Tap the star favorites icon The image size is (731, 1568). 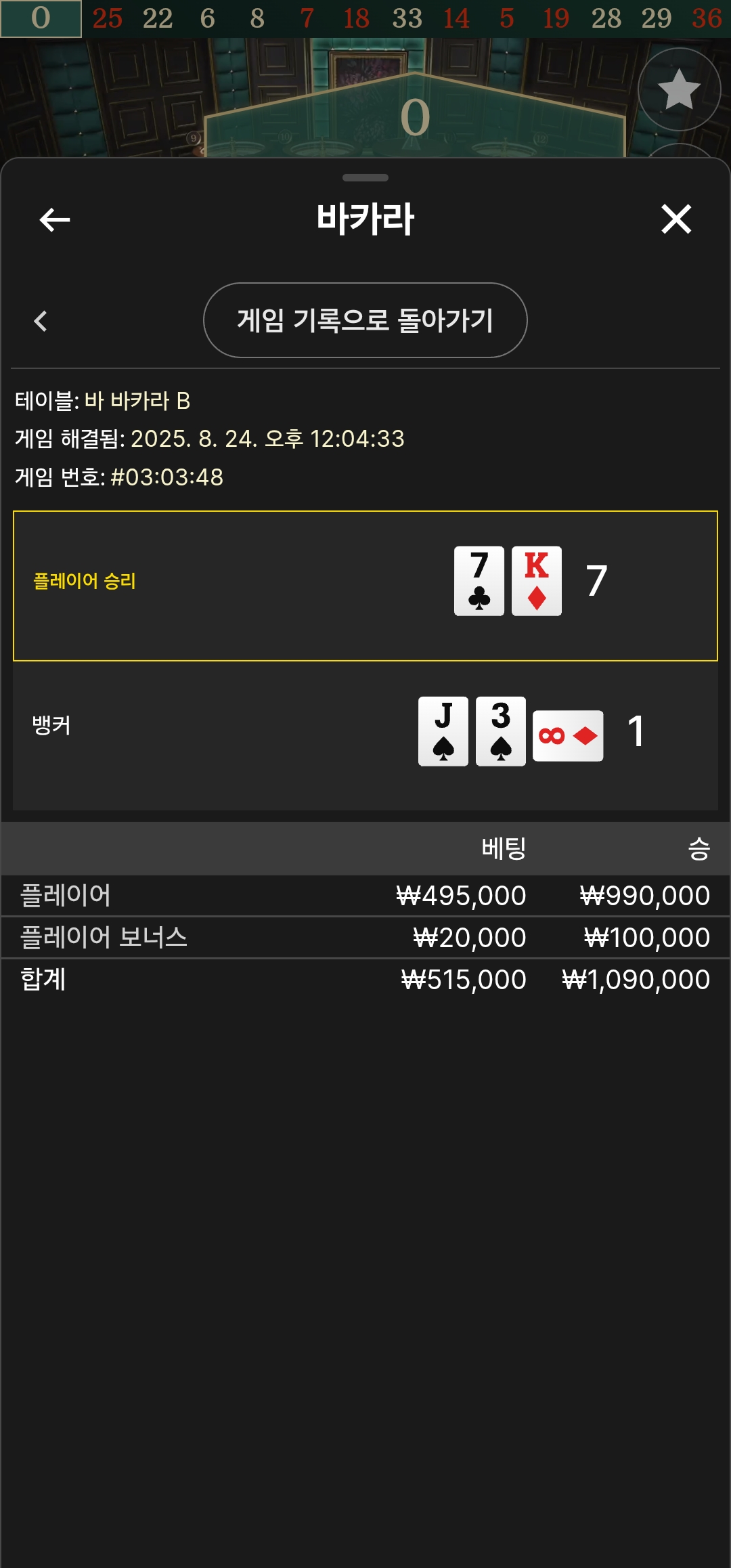679,89
